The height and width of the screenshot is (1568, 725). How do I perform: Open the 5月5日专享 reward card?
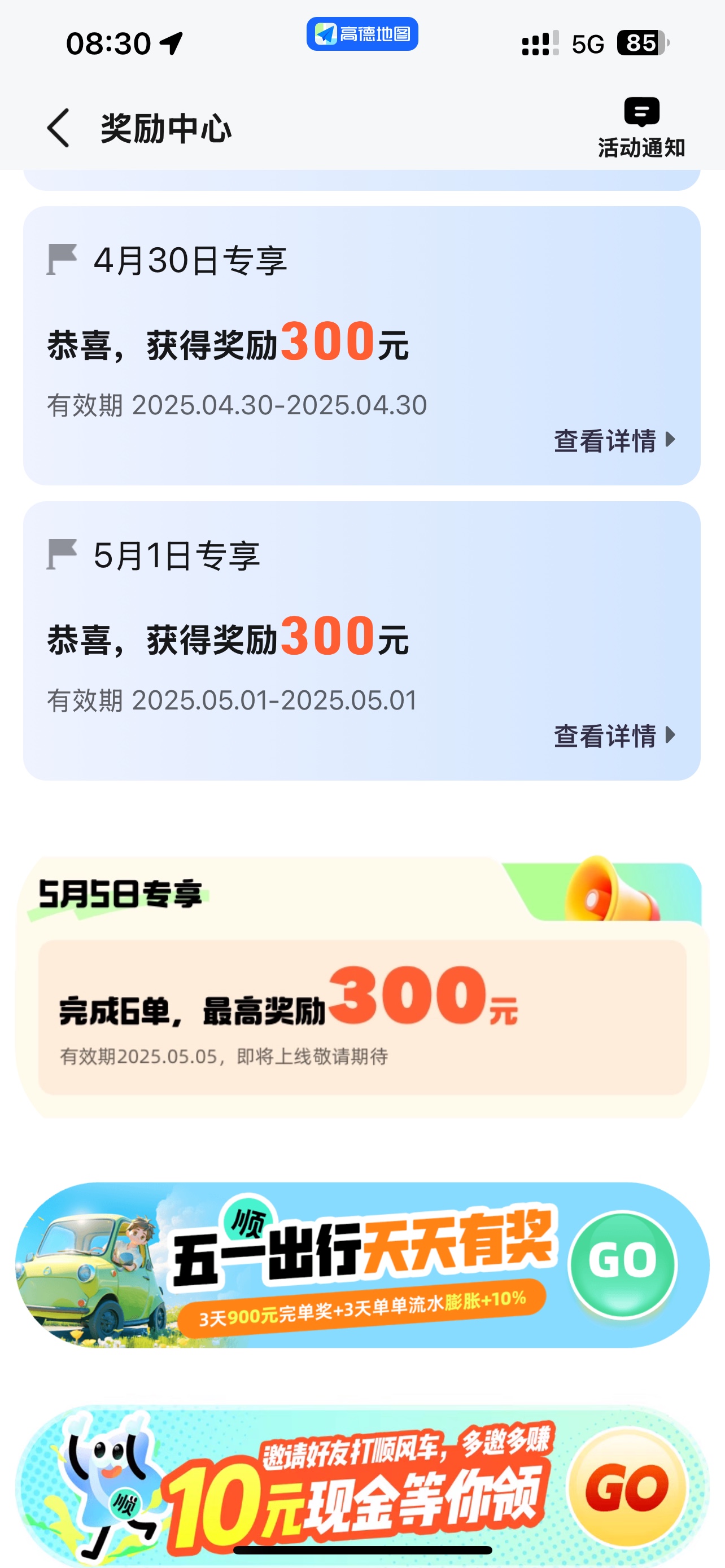(x=362, y=987)
